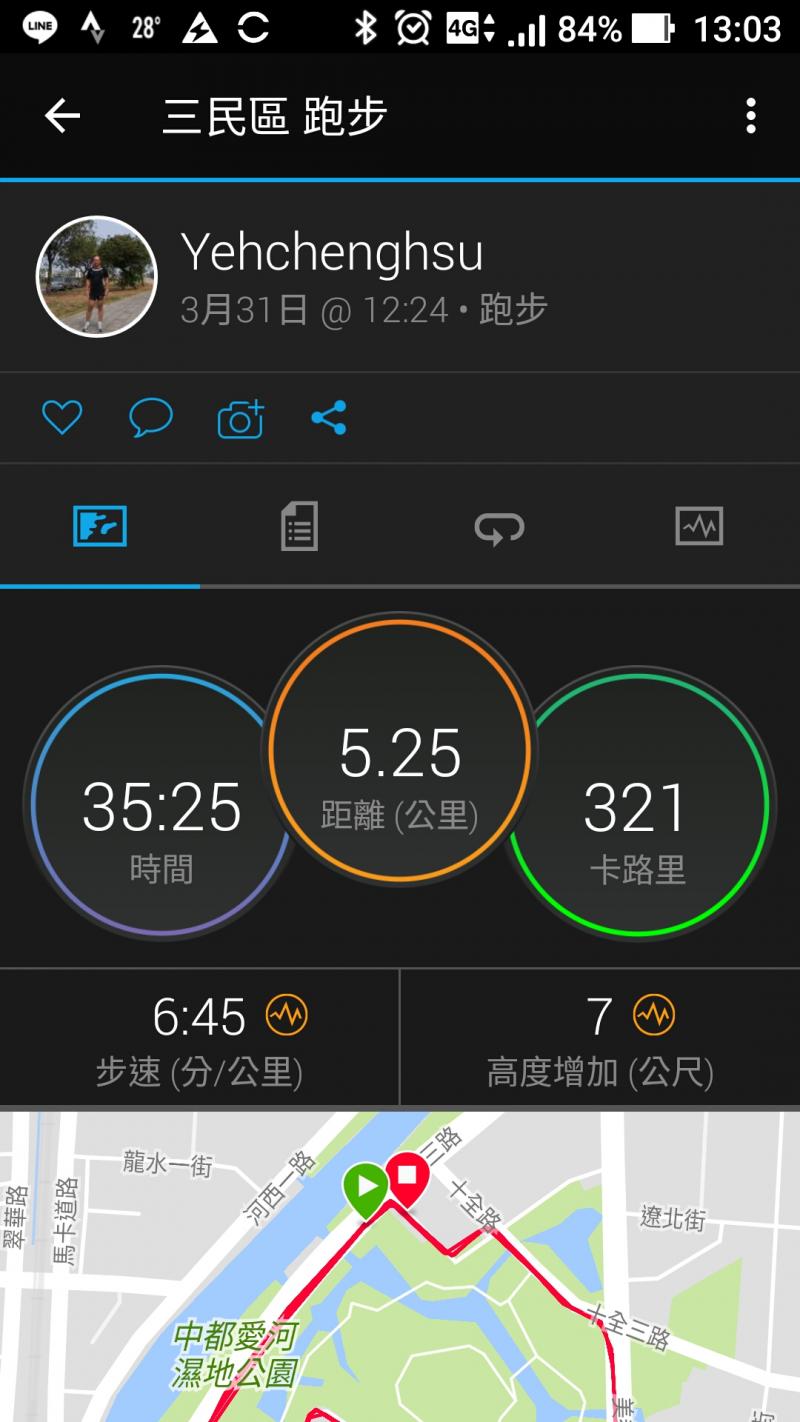
Task: Go back from the 三民區 跑步 activity
Action: (x=62, y=116)
